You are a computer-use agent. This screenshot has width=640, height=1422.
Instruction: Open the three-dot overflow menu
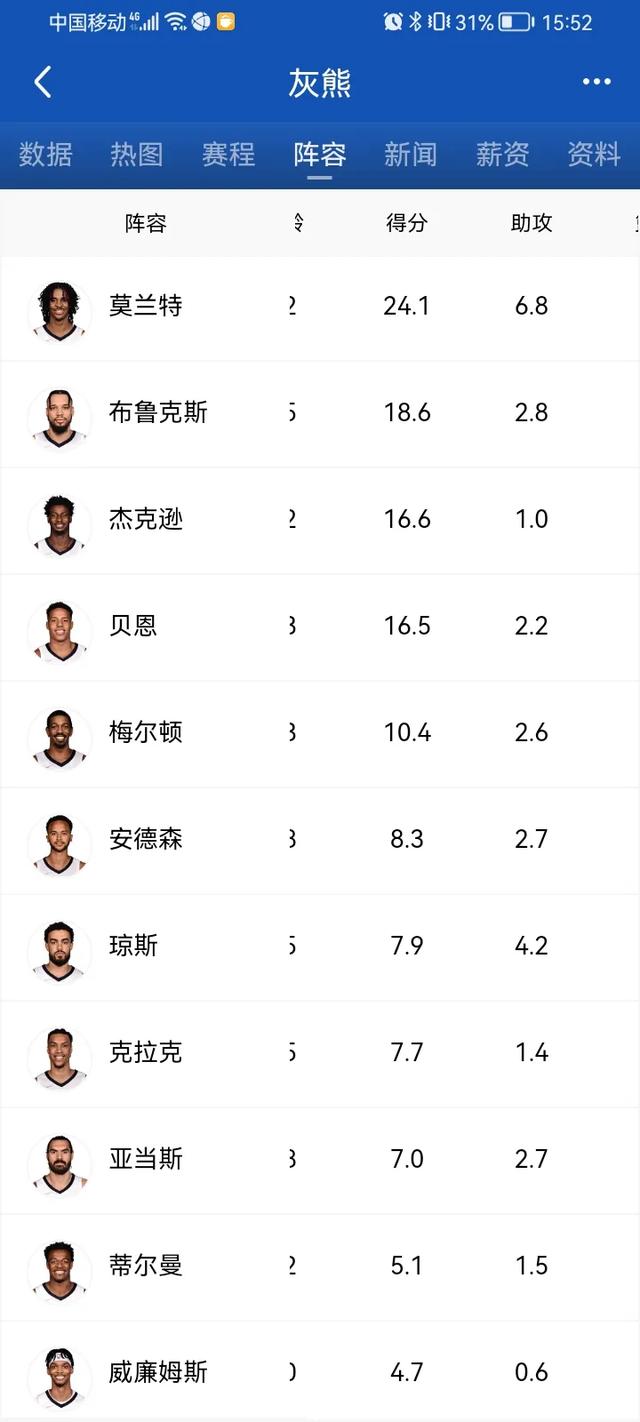597,82
